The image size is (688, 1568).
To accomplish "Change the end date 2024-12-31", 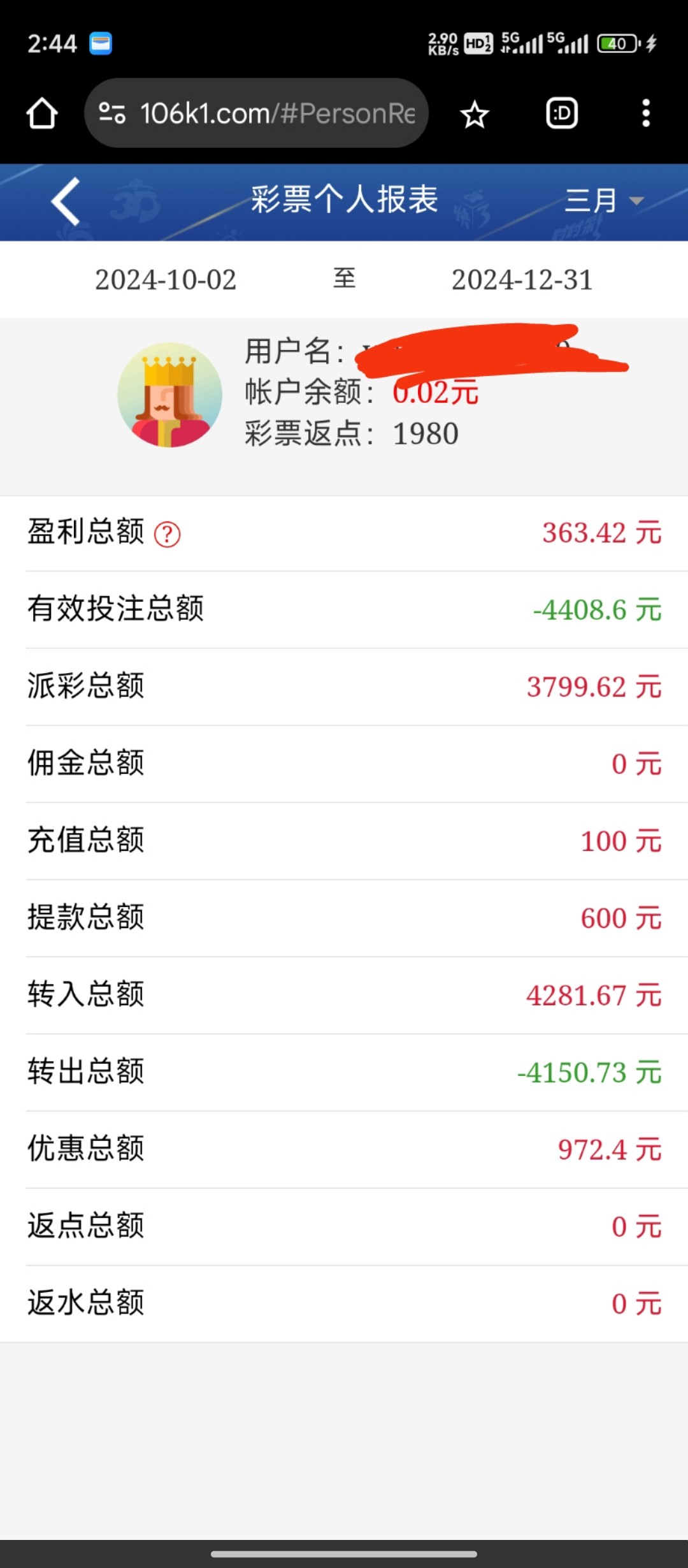I will (x=522, y=279).
